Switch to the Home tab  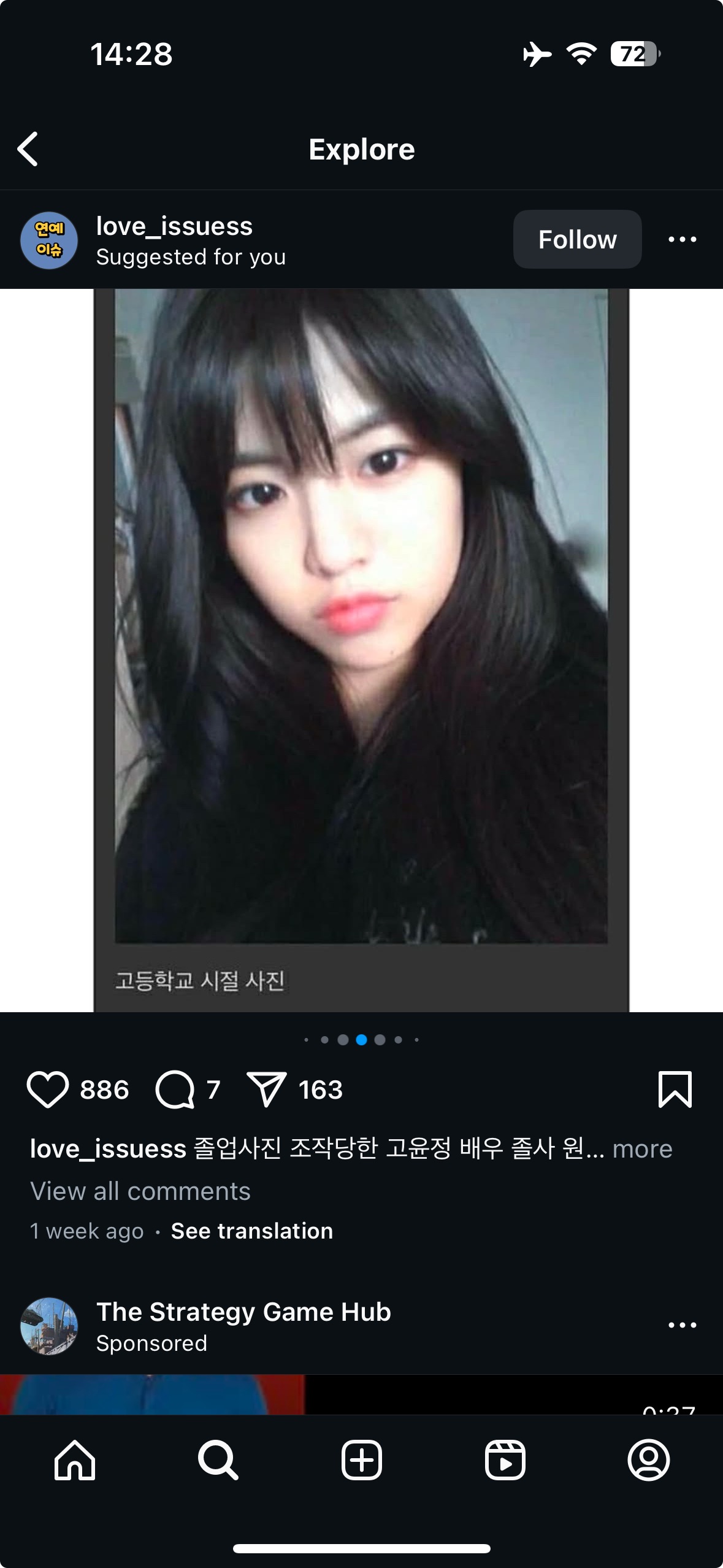[75, 1460]
